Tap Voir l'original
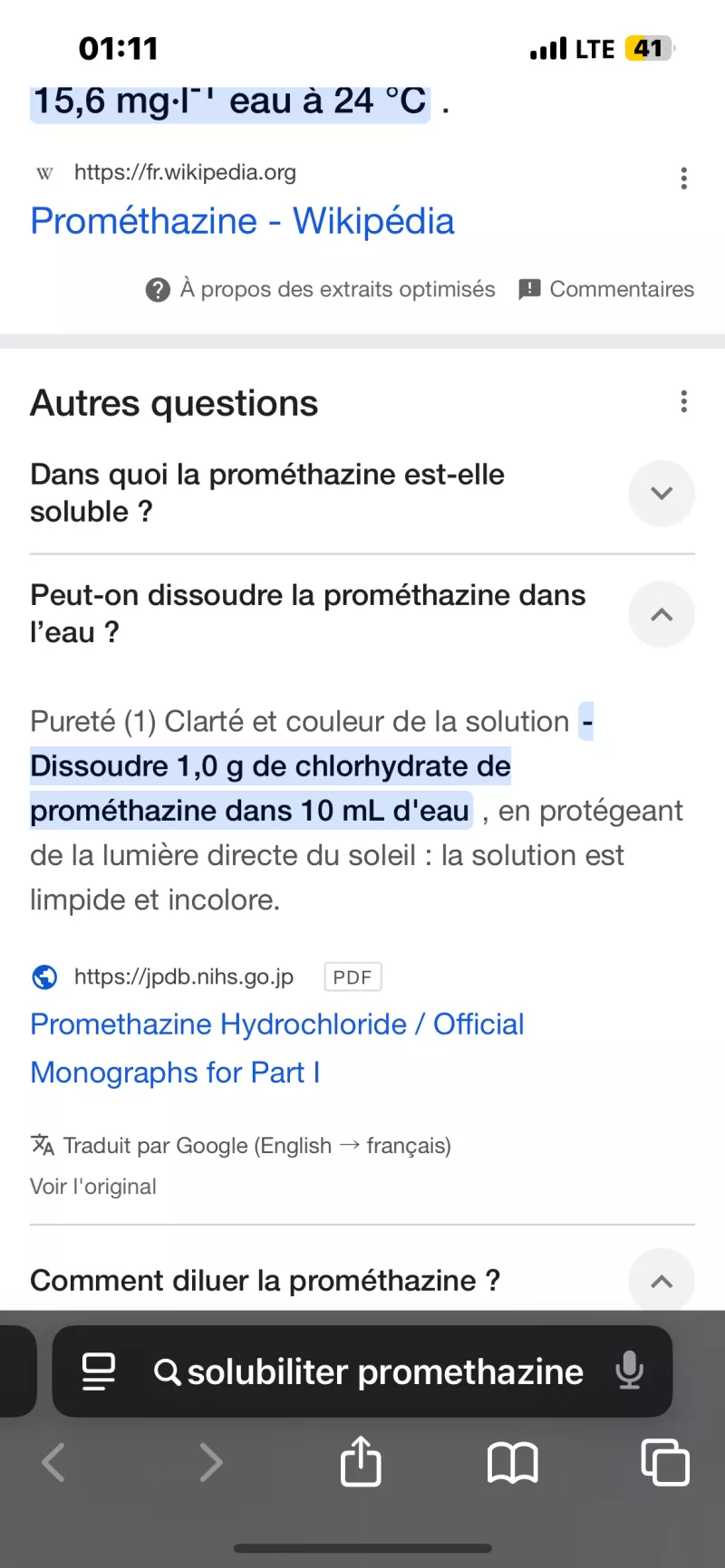Viewport: 725px width, 1568px height. pos(93,1187)
